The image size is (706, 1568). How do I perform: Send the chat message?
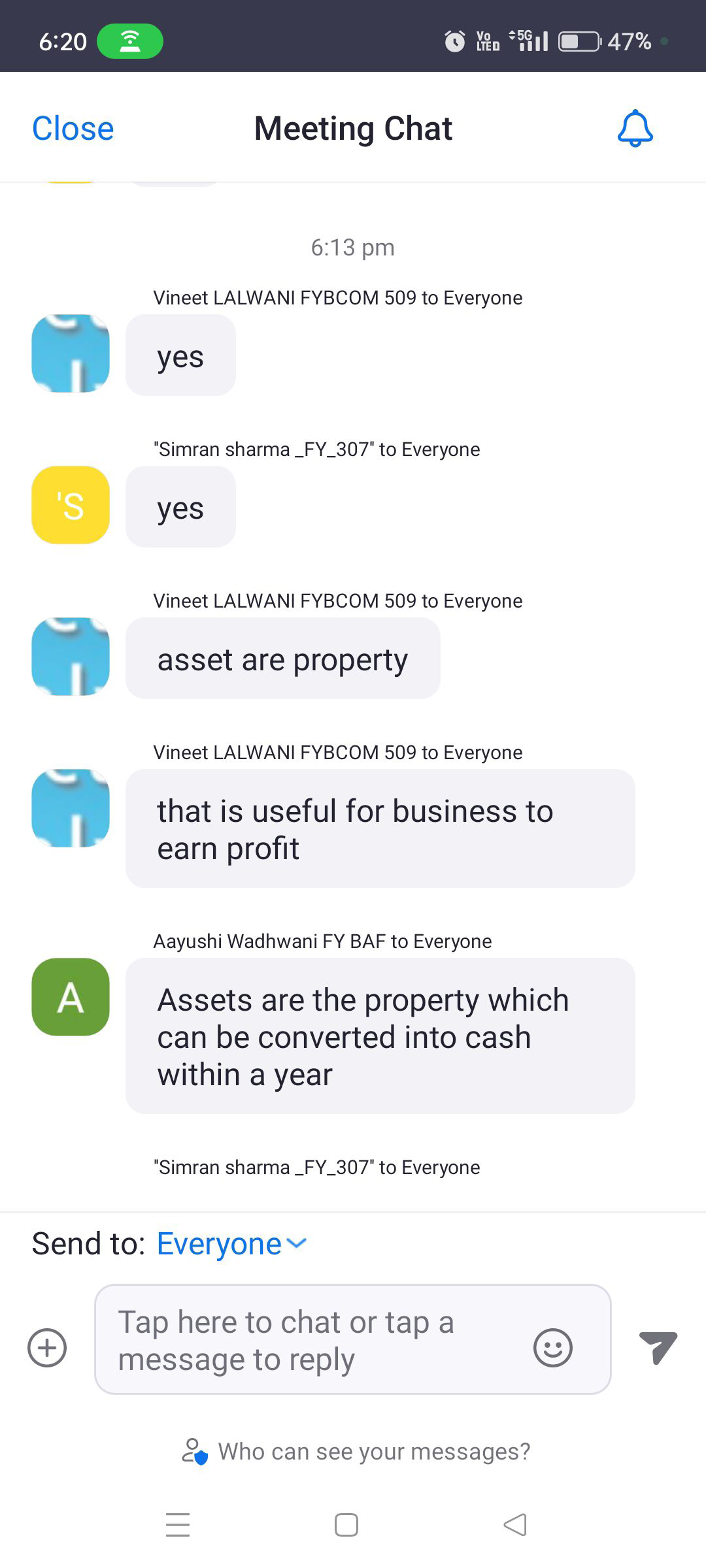point(658,1347)
